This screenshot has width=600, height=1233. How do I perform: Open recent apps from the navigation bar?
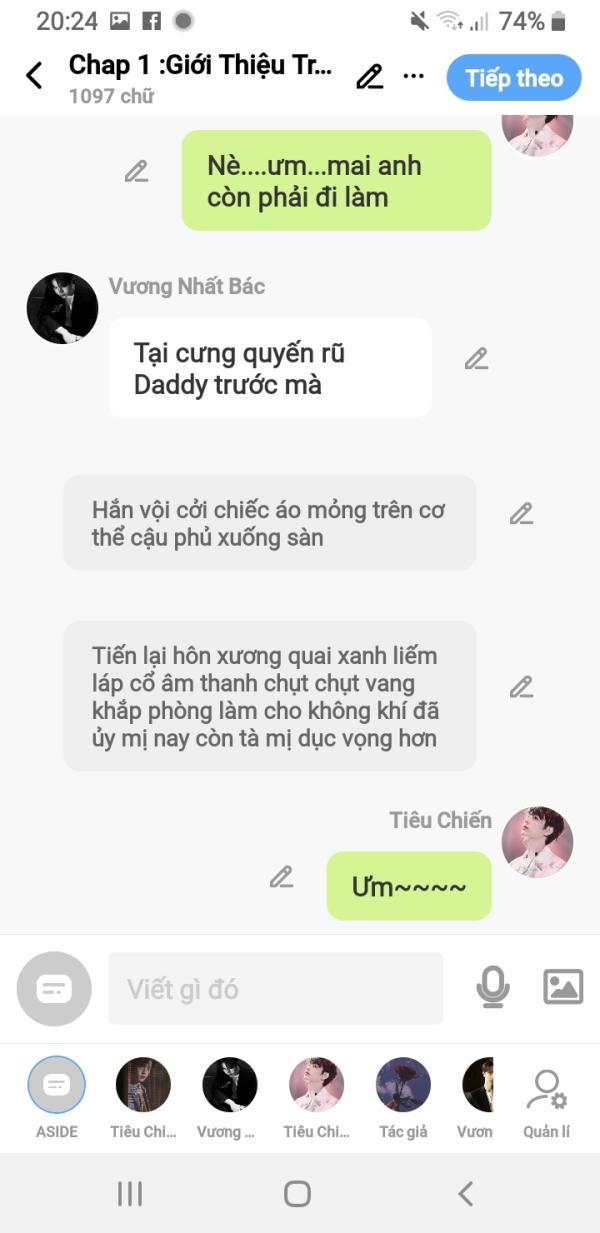[130, 1193]
